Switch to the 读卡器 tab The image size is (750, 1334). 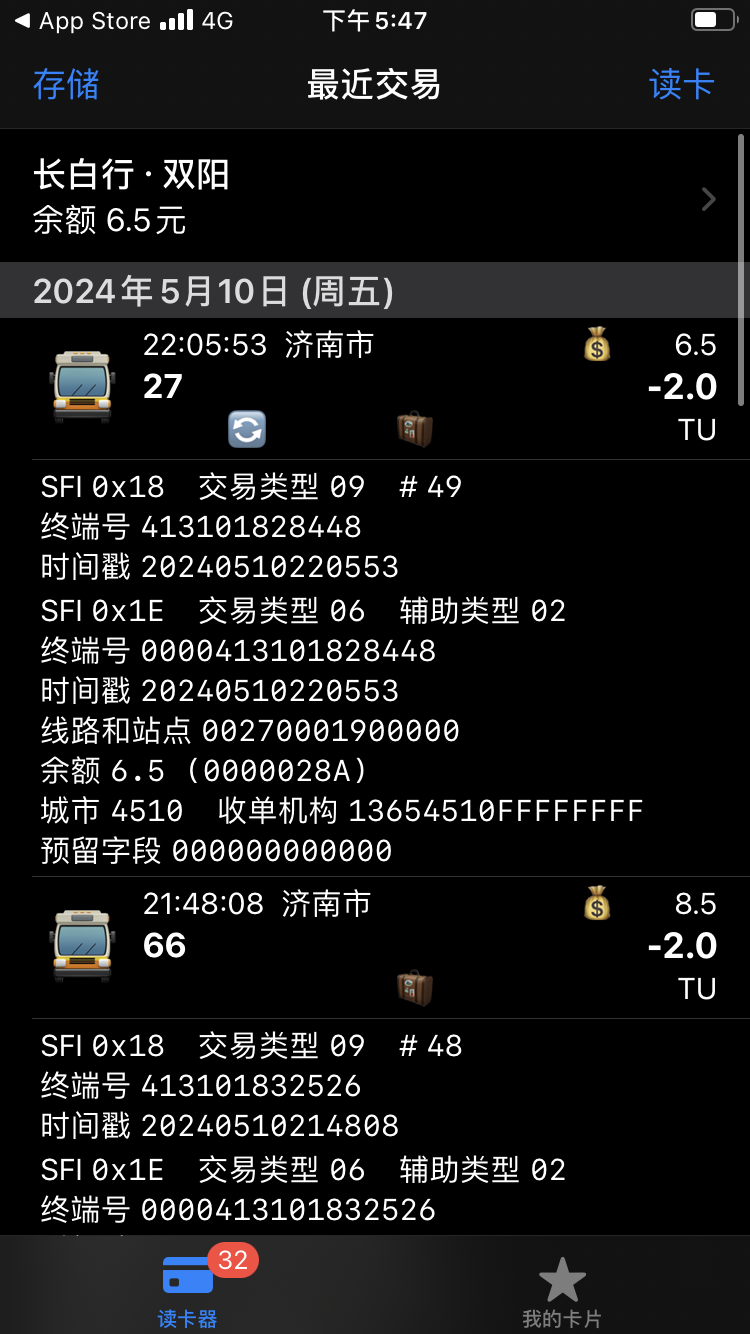click(x=188, y=1290)
